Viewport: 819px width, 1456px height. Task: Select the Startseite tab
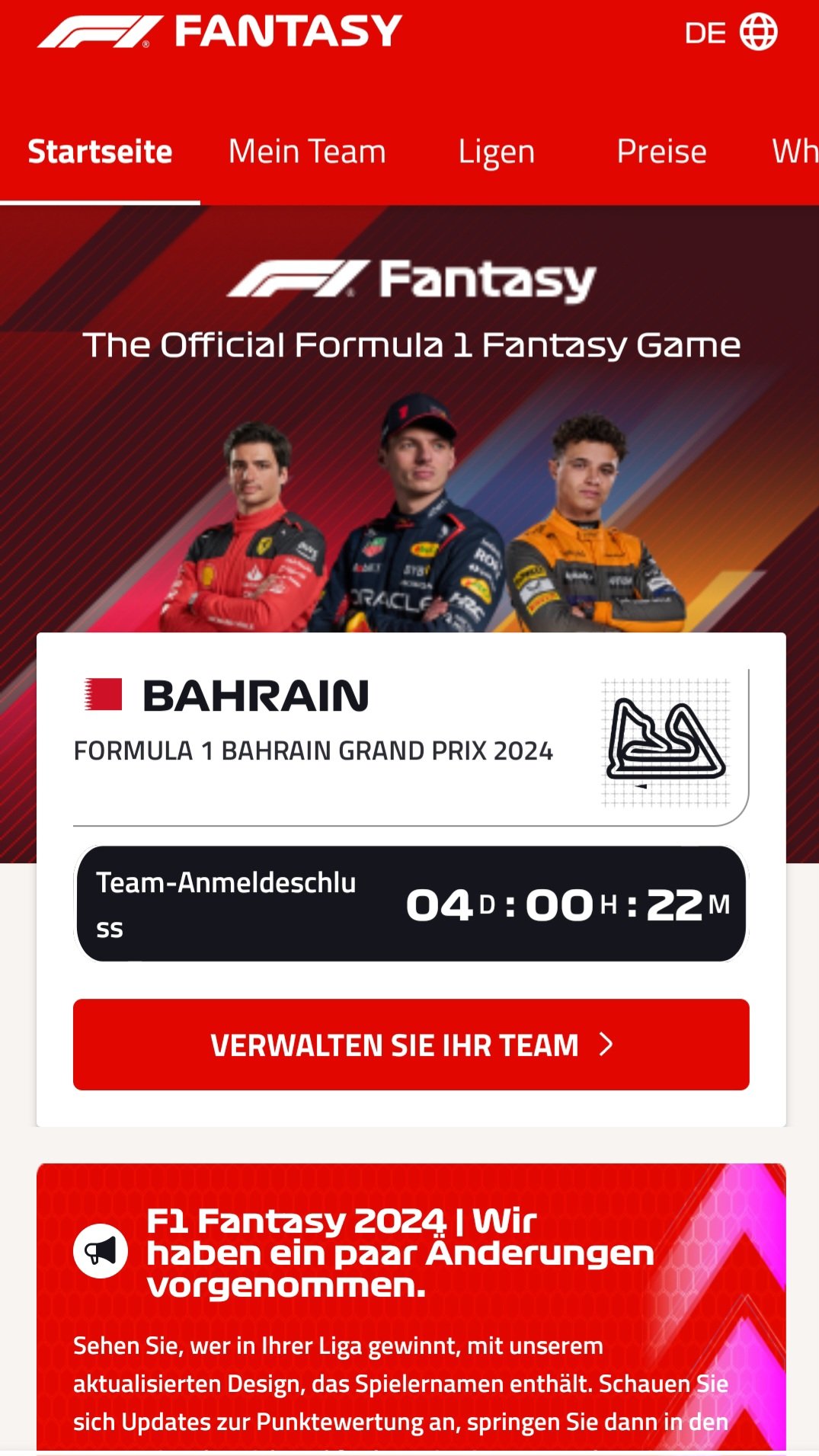(100, 152)
